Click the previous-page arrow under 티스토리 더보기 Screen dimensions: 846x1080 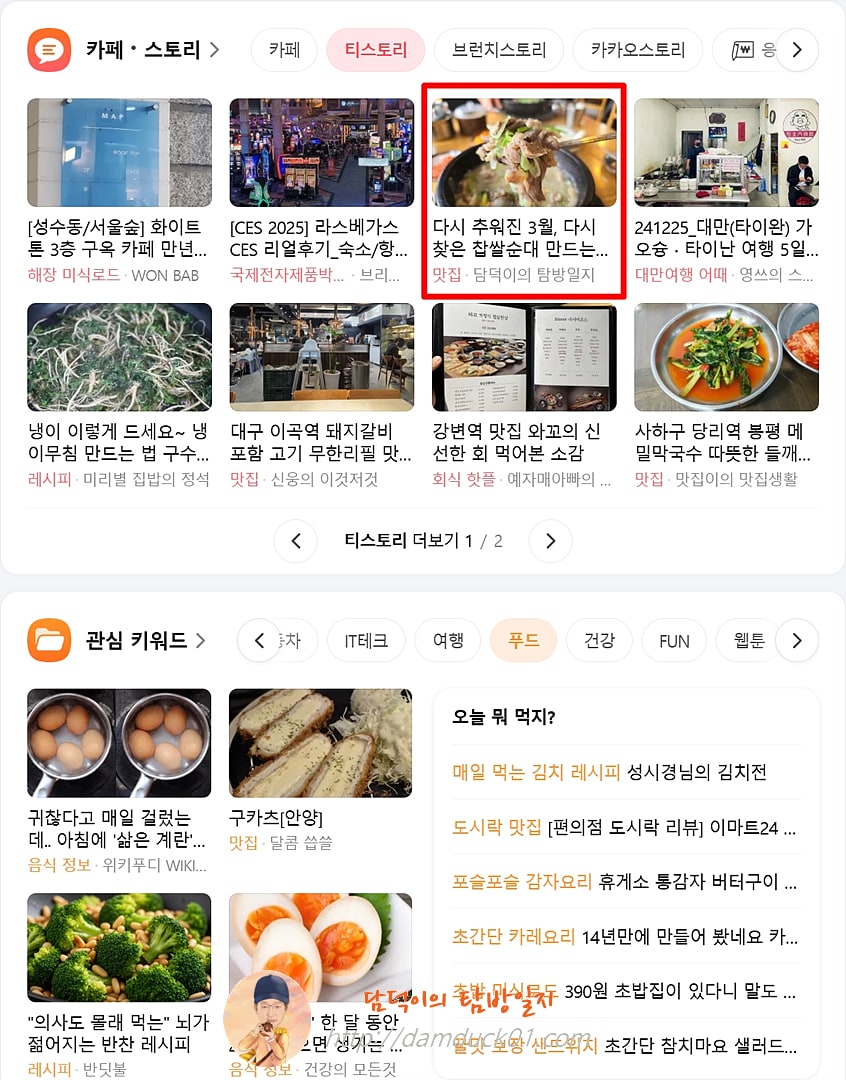tap(296, 540)
